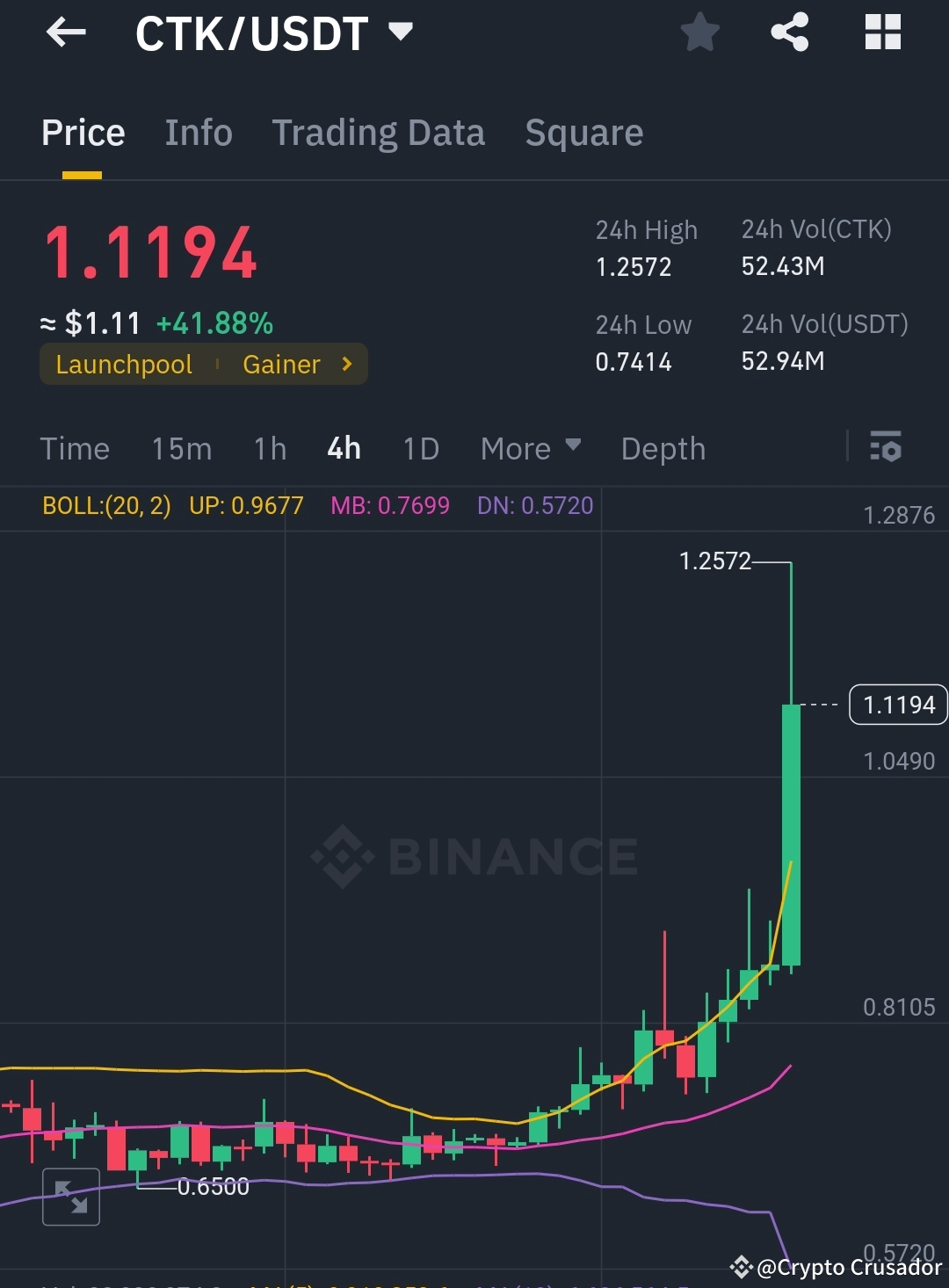Screen dimensions: 949x1288
Task: Open the grid layout menu icon
Action: (882, 33)
